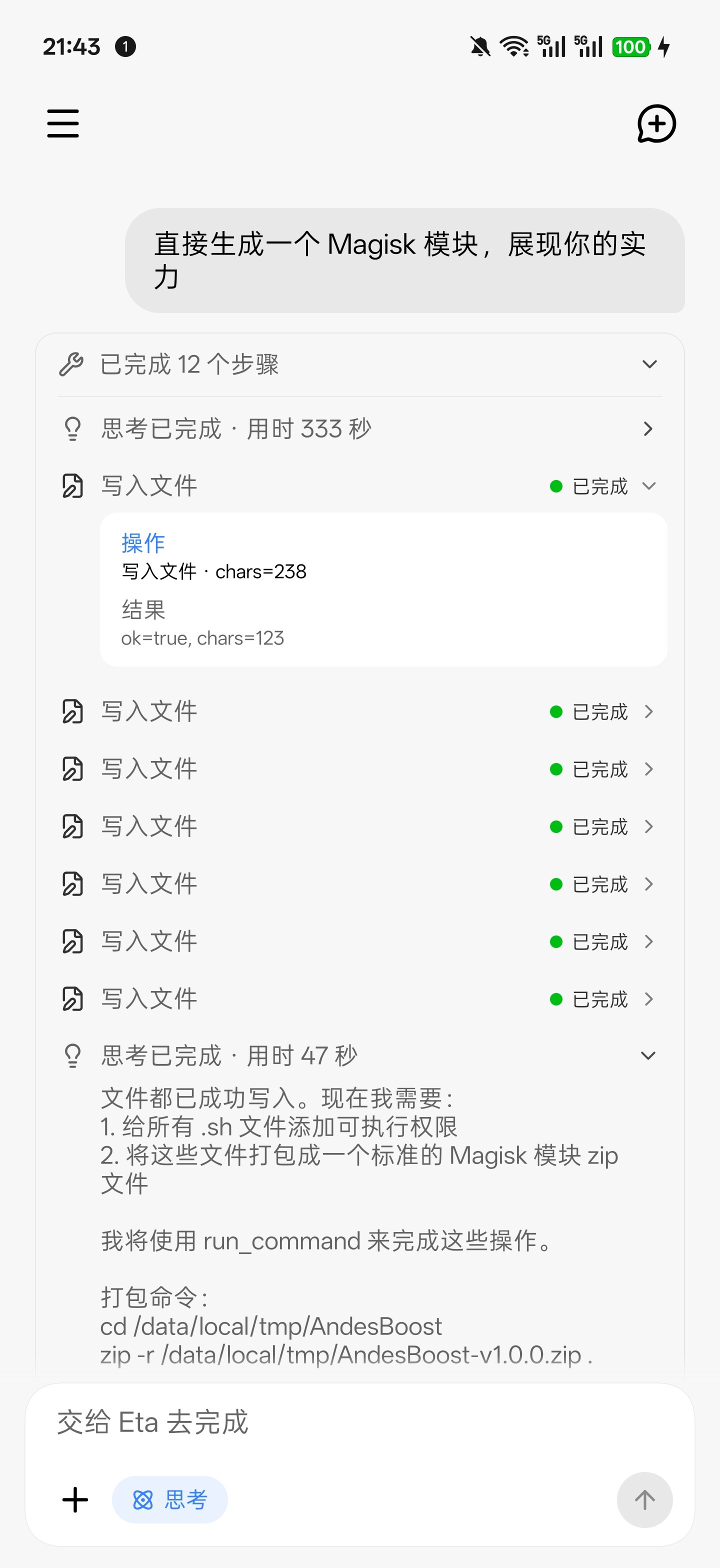Start a new chat

656,123
